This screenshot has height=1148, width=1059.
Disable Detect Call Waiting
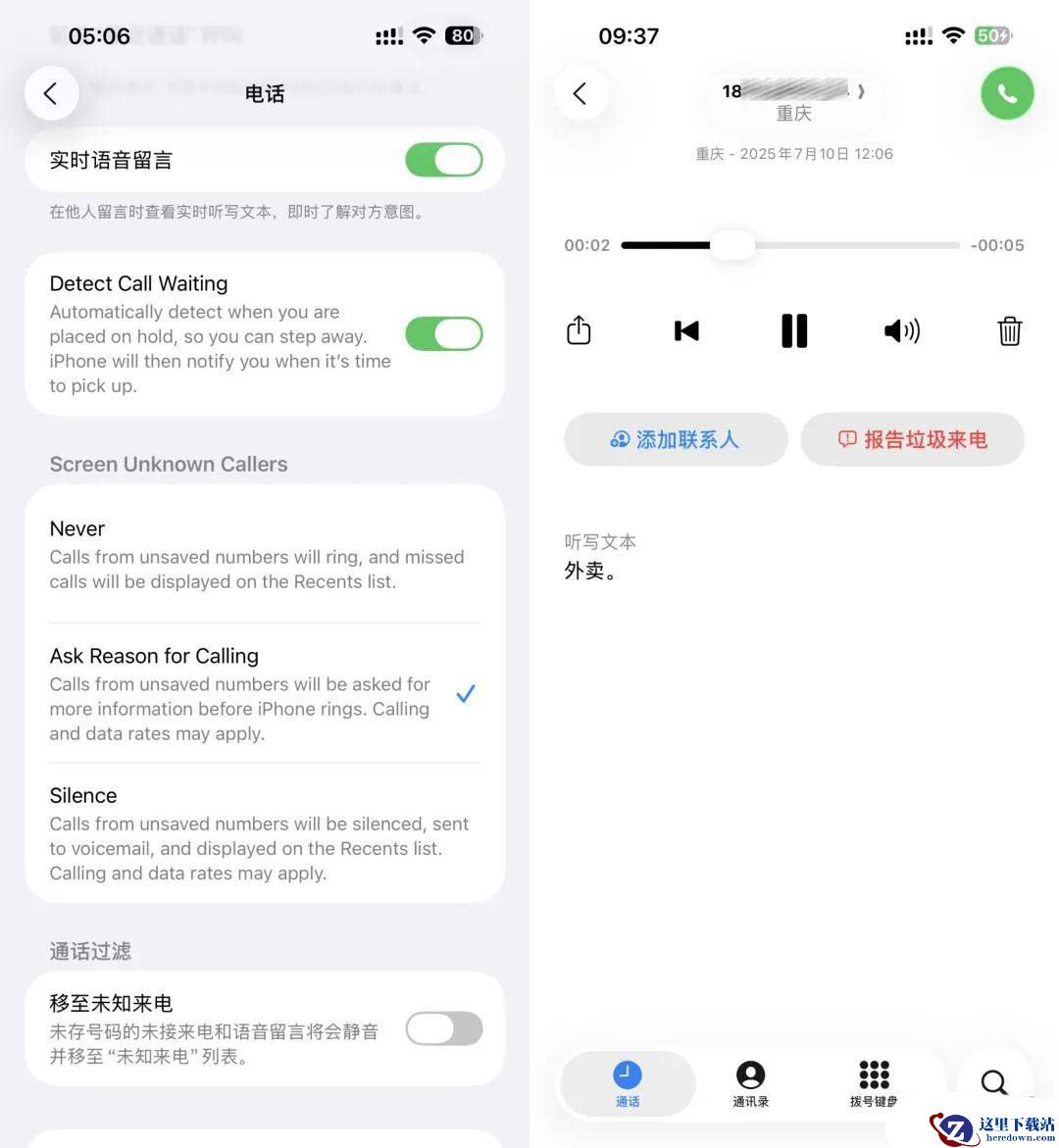[444, 333]
